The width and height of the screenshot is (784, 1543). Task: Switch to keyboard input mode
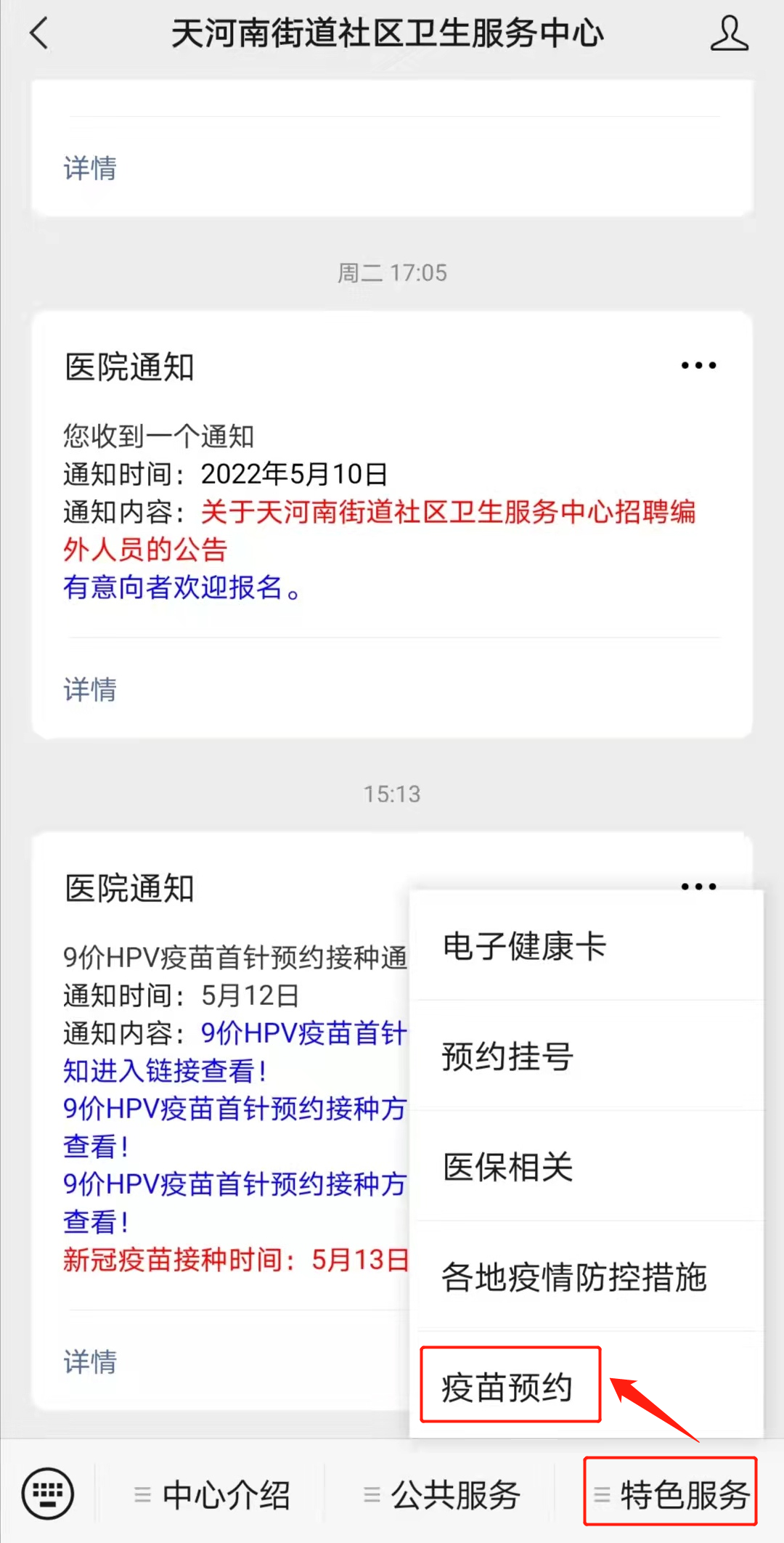[48, 1494]
